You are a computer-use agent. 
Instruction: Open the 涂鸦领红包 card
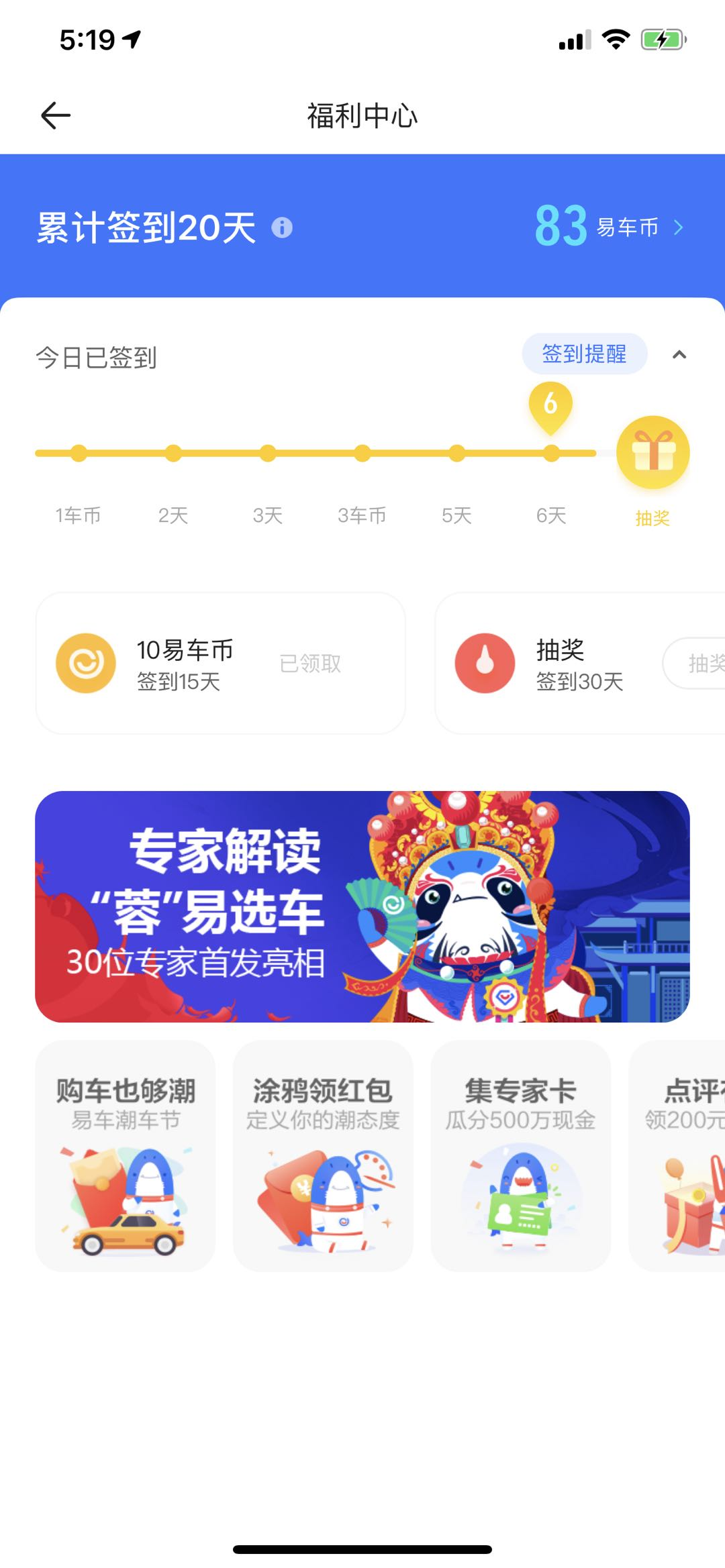(323, 1155)
